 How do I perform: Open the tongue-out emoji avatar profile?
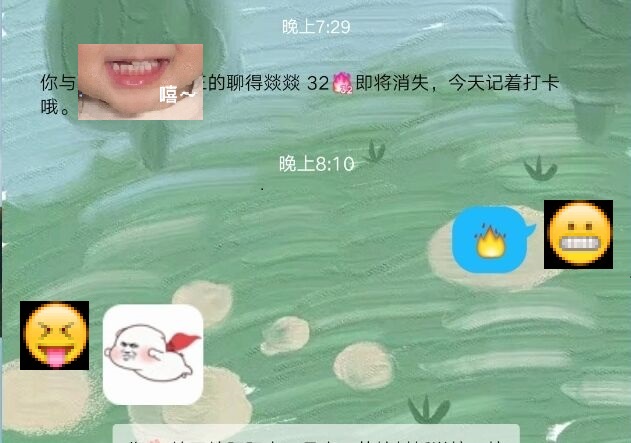54,336
